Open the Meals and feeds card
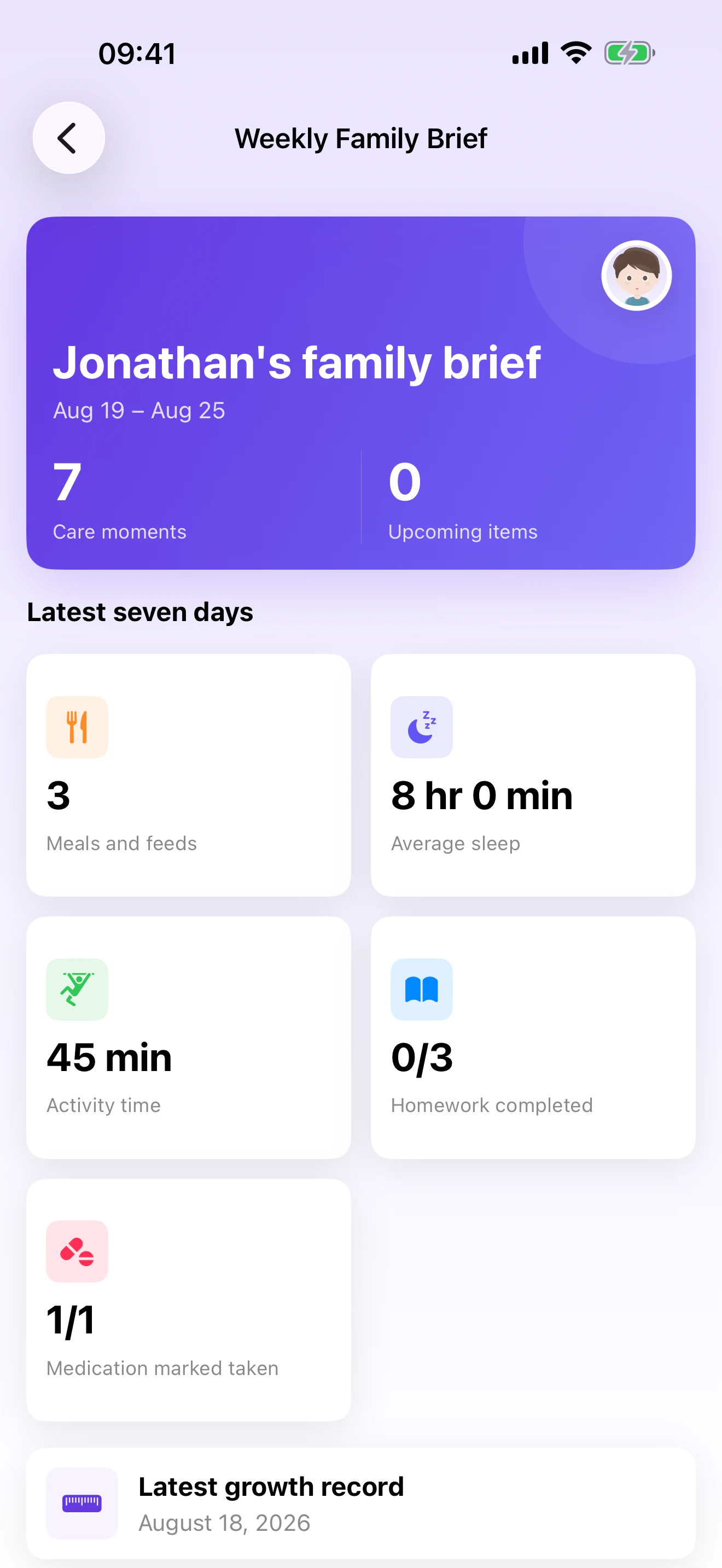 tap(189, 775)
